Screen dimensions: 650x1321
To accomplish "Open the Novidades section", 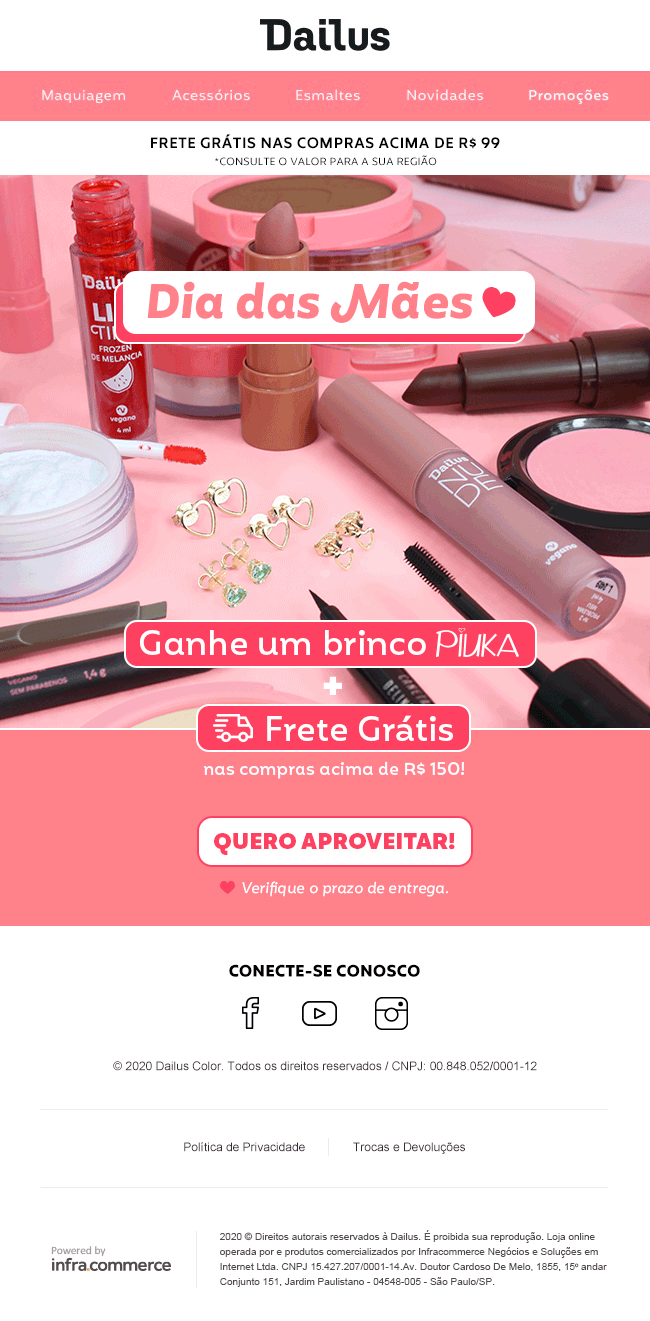I will [444, 96].
